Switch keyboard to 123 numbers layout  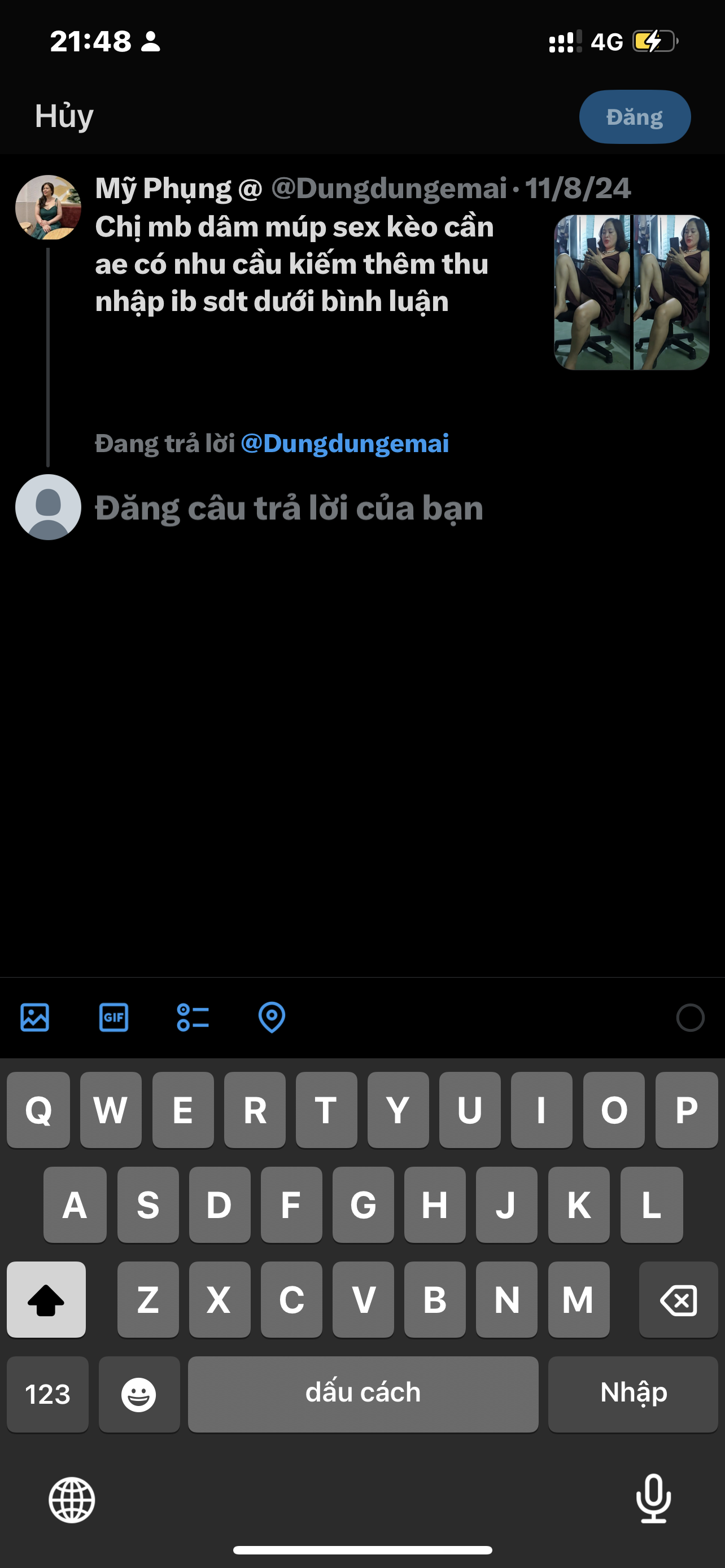47,1394
